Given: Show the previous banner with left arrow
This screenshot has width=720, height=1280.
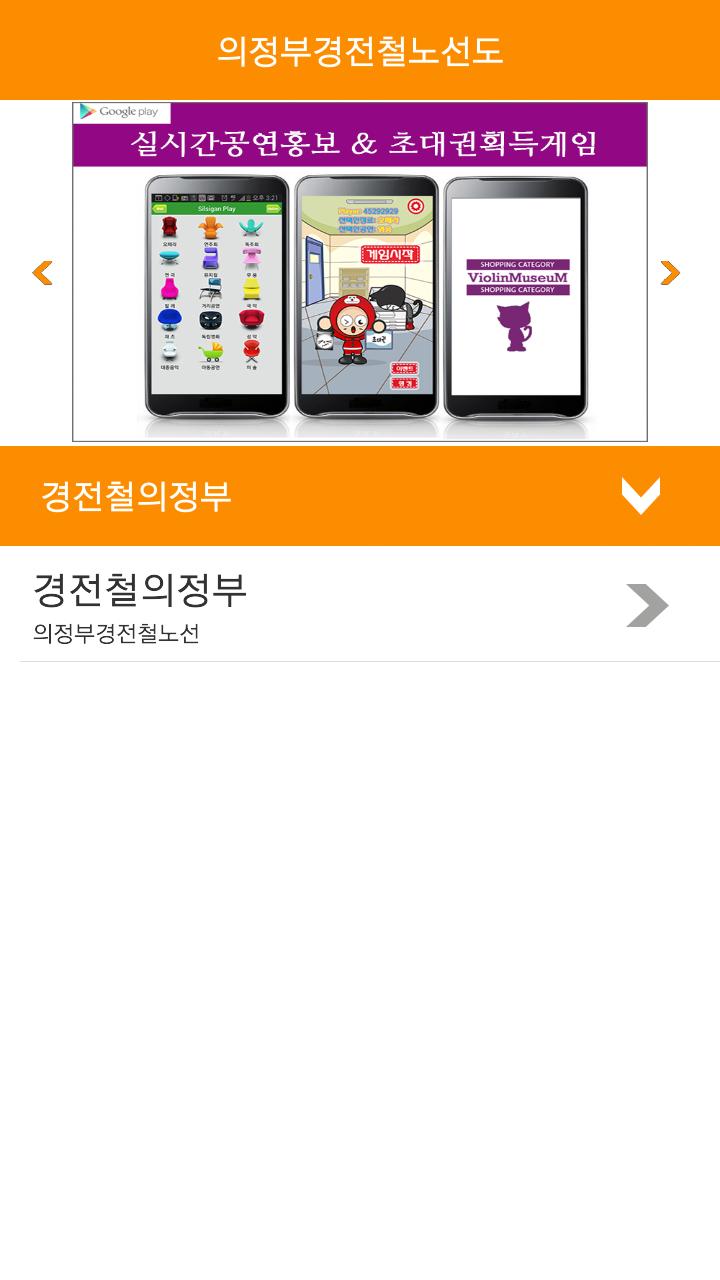Looking at the screenshot, I should pos(42,273).
